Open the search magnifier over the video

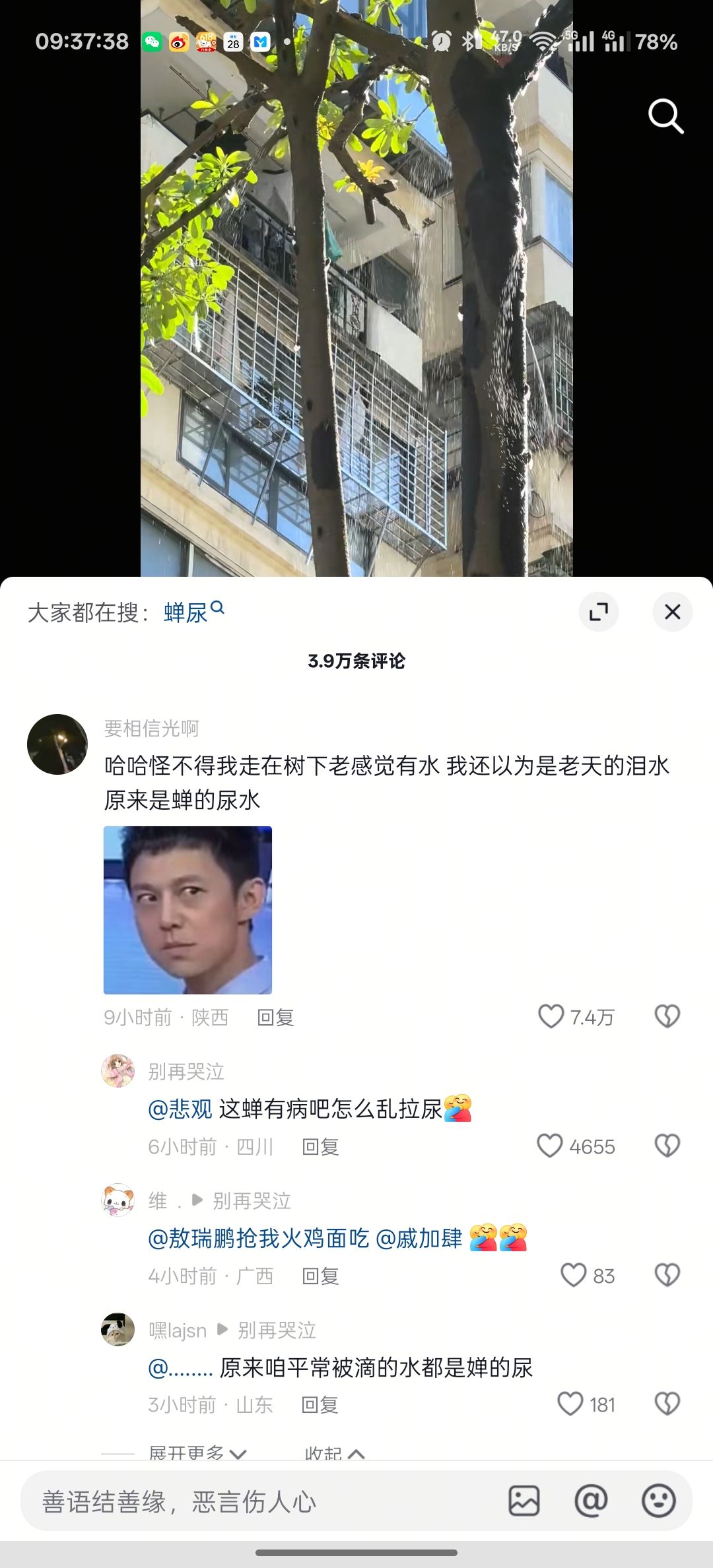click(x=665, y=116)
